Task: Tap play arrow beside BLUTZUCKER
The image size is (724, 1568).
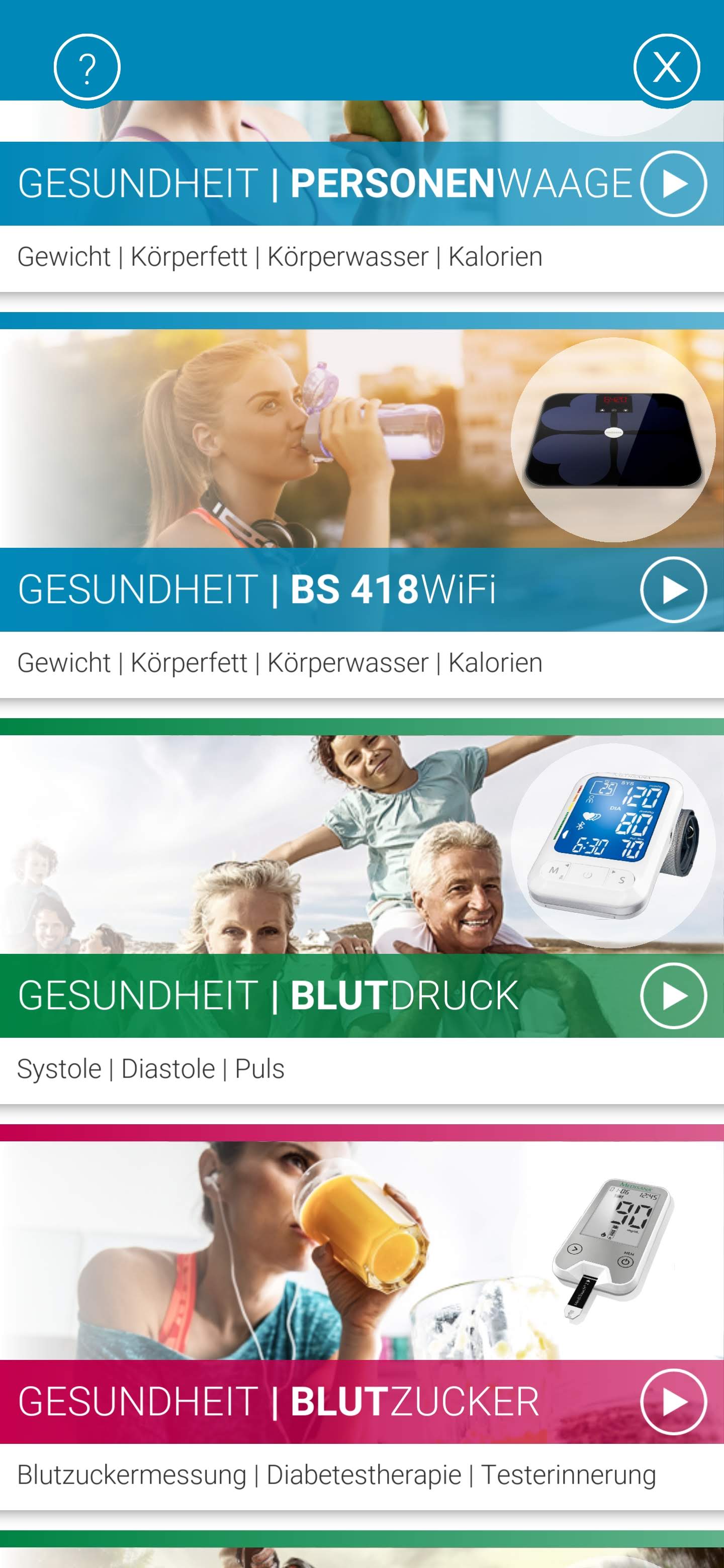Action: tap(673, 1401)
